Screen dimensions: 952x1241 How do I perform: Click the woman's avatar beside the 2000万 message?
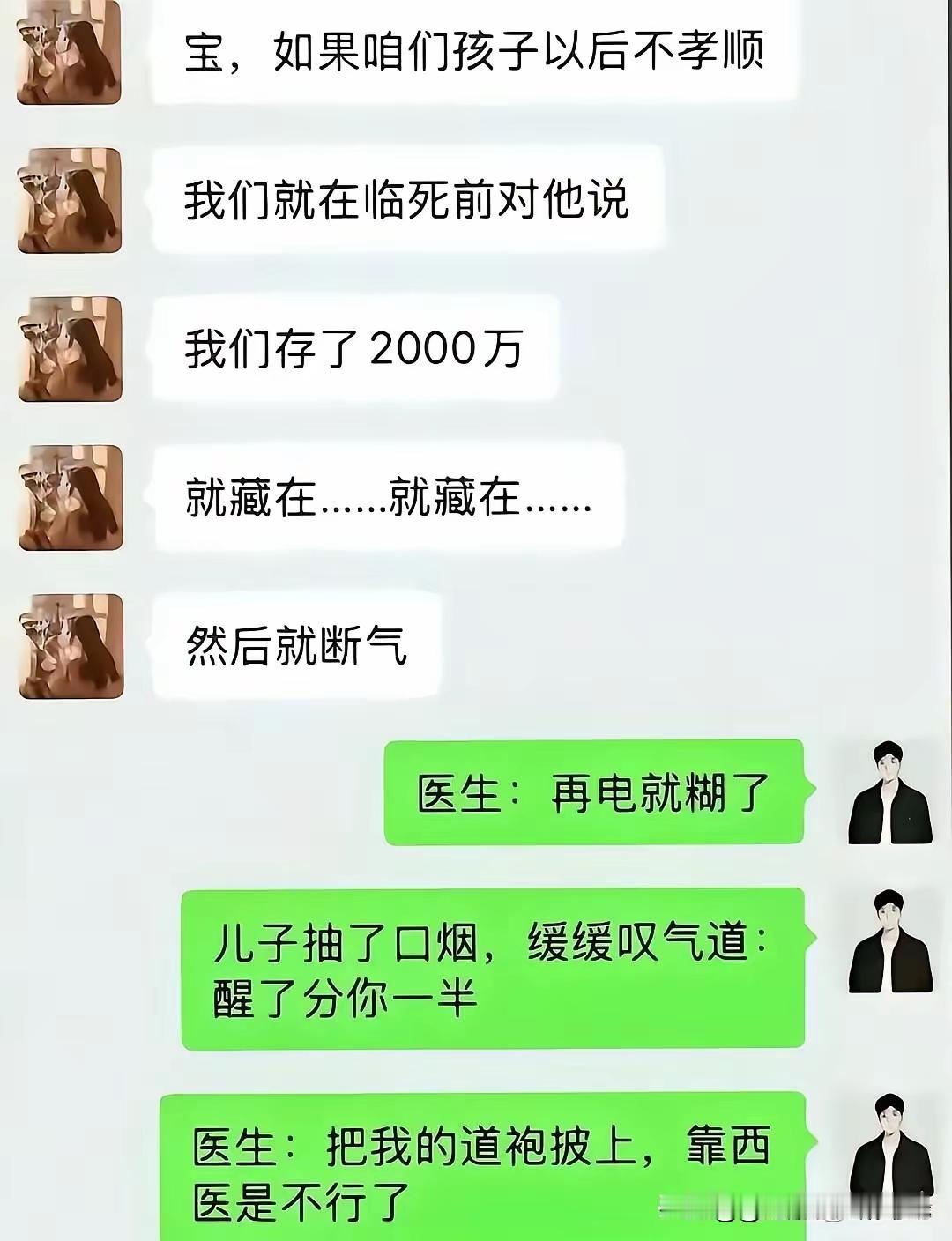click(x=68, y=350)
